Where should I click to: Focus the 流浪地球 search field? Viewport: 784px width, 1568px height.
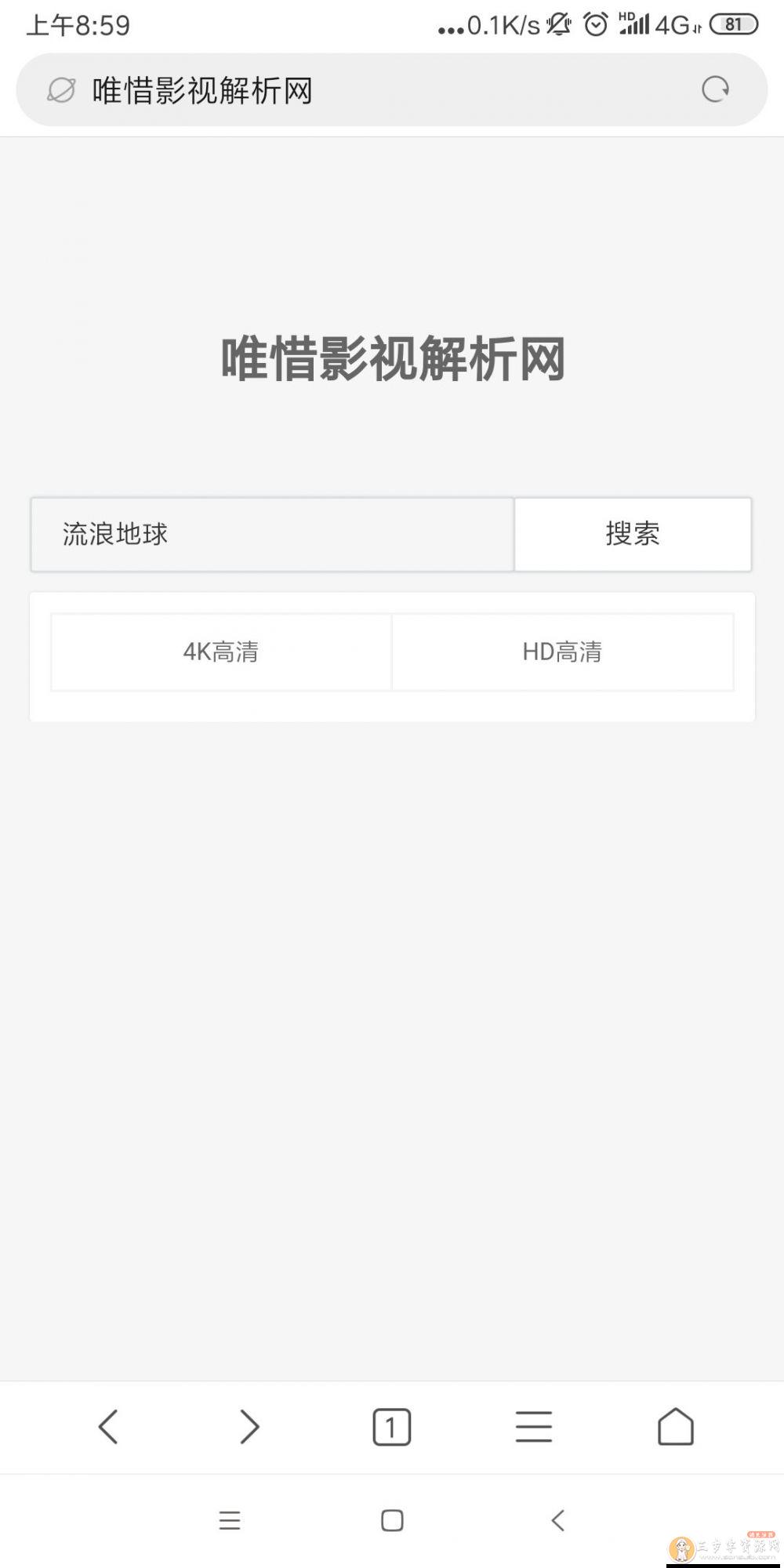272,535
